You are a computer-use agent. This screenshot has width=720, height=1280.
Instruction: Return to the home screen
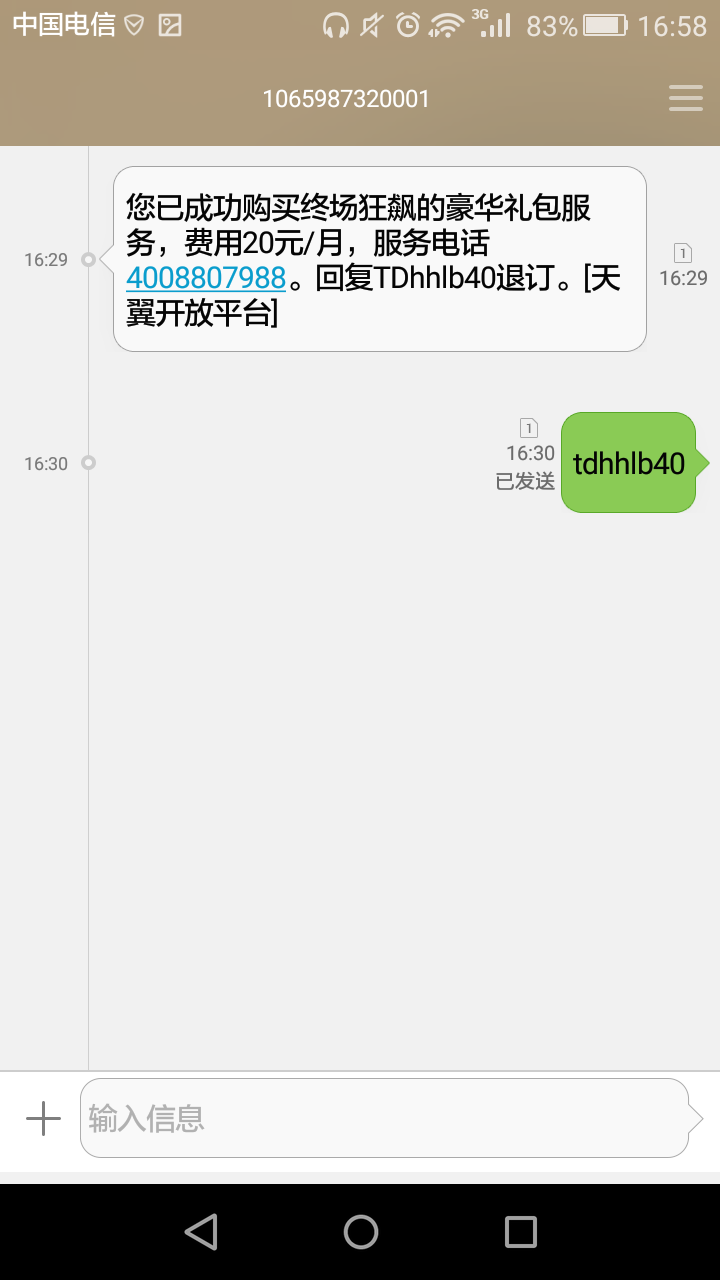(x=361, y=1232)
